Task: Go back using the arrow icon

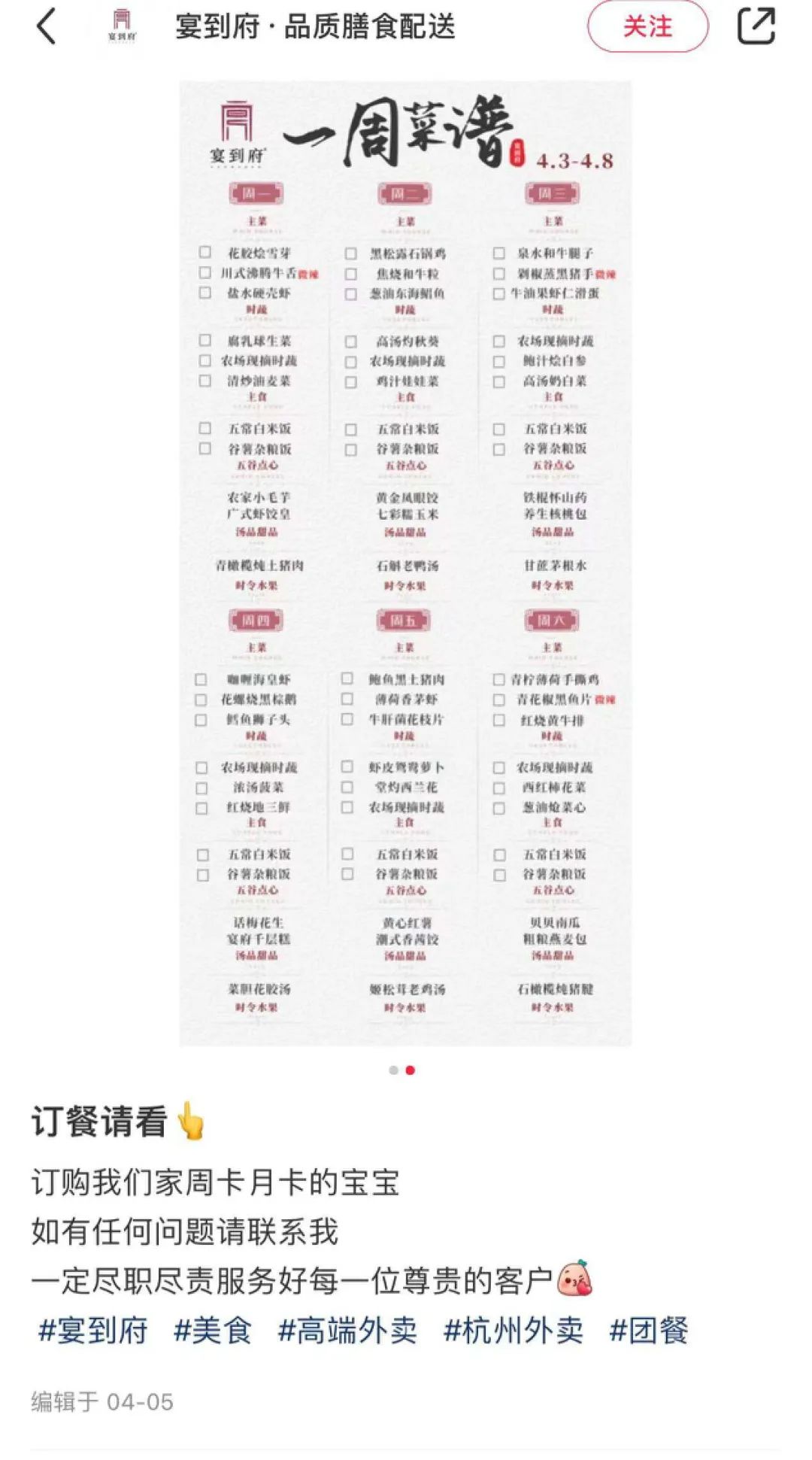Action: click(47, 27)
